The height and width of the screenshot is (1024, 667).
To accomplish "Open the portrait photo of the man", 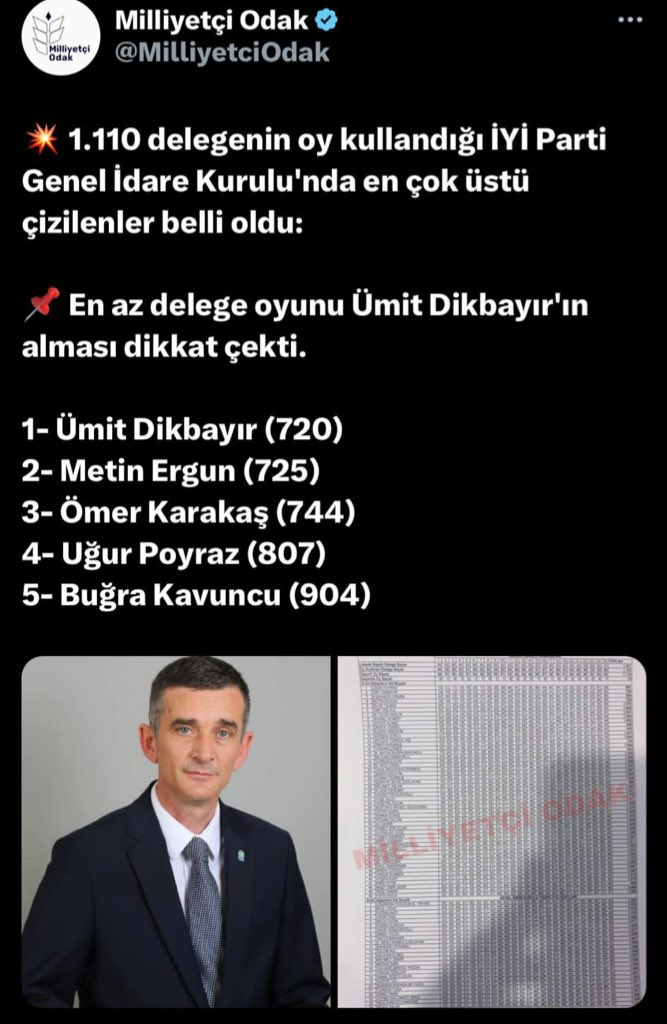I will pyautogui.click(x=176, y=831).
